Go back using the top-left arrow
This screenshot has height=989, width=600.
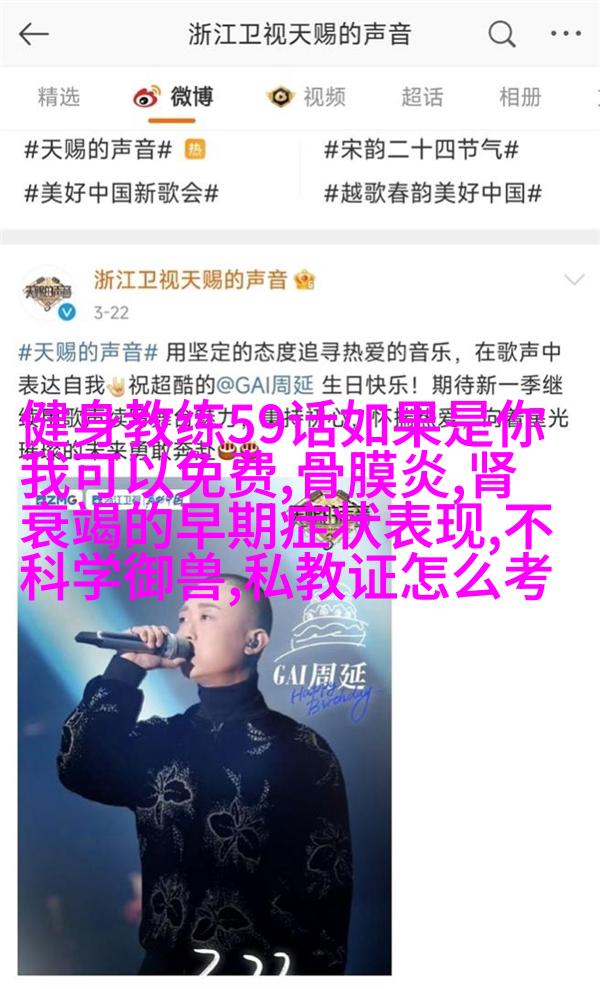click(x=33, y=35)
